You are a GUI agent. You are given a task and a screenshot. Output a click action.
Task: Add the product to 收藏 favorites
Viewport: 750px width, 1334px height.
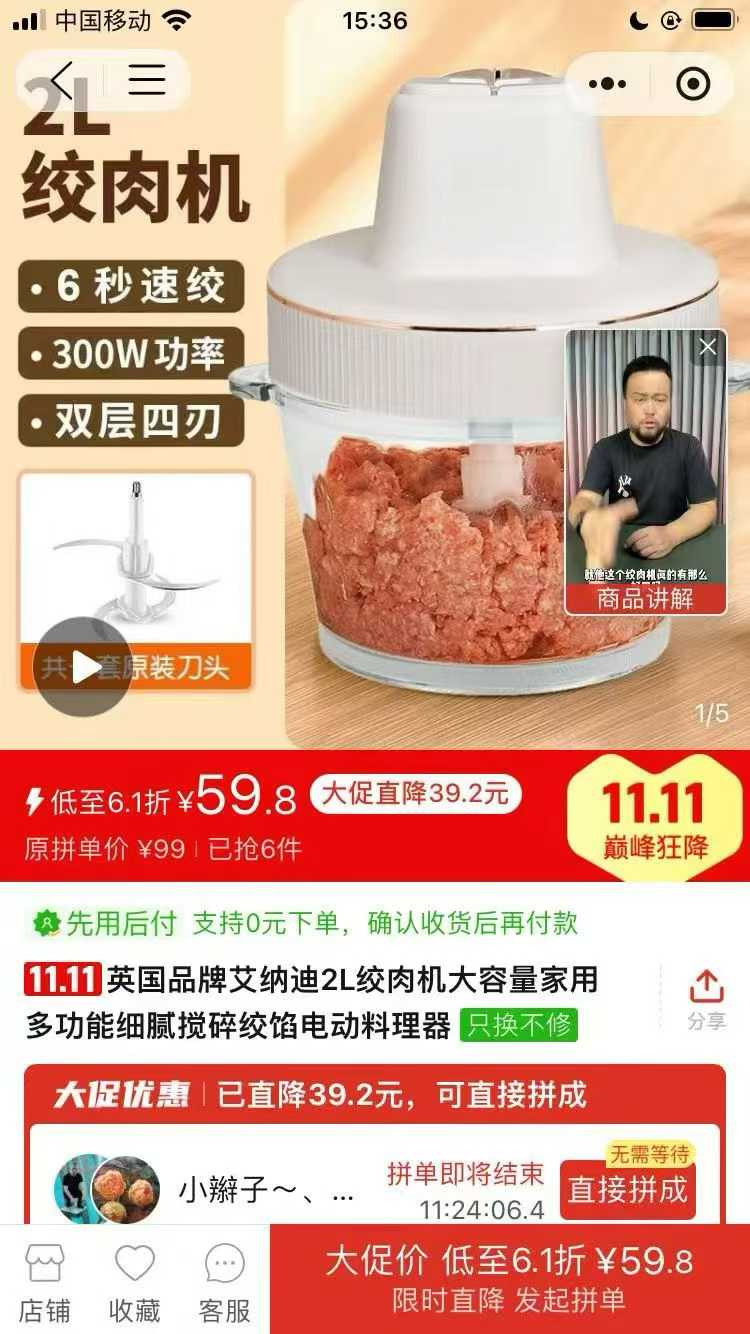pyautogui.click(x=135, y=1283)
